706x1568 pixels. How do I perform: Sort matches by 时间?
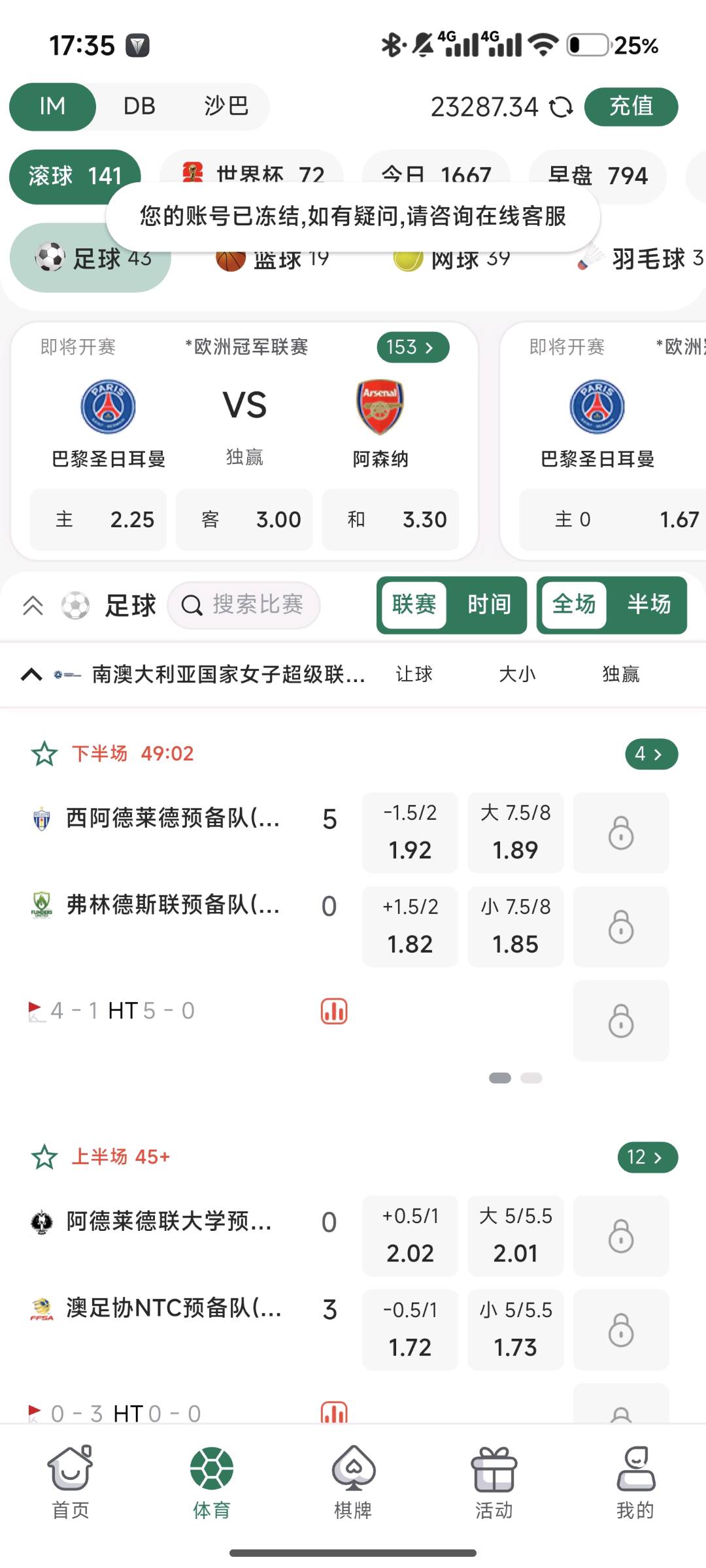click(489, 605)
